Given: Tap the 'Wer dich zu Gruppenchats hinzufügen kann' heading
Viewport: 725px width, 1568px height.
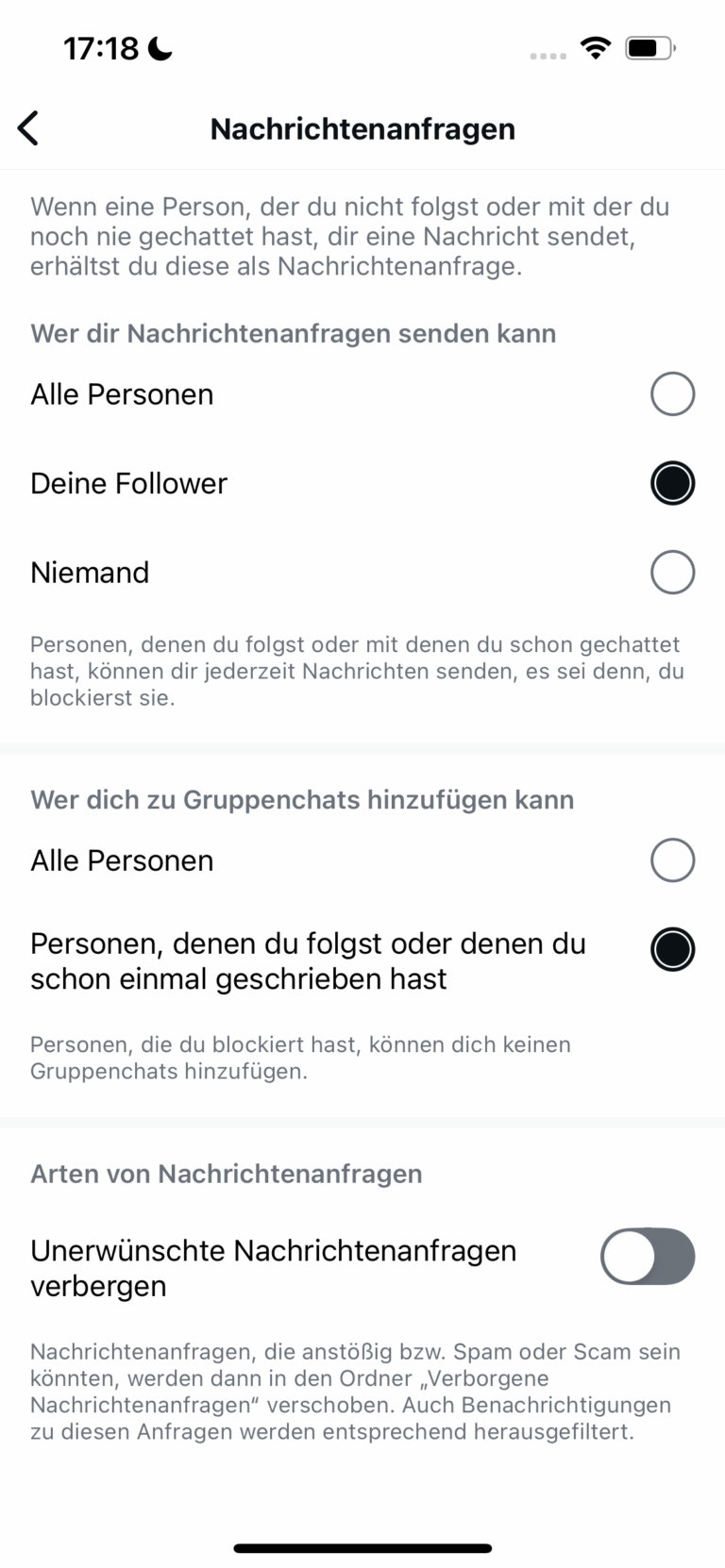Looking at the screenshot, I should pyautogui.click(x=303, y=799).
